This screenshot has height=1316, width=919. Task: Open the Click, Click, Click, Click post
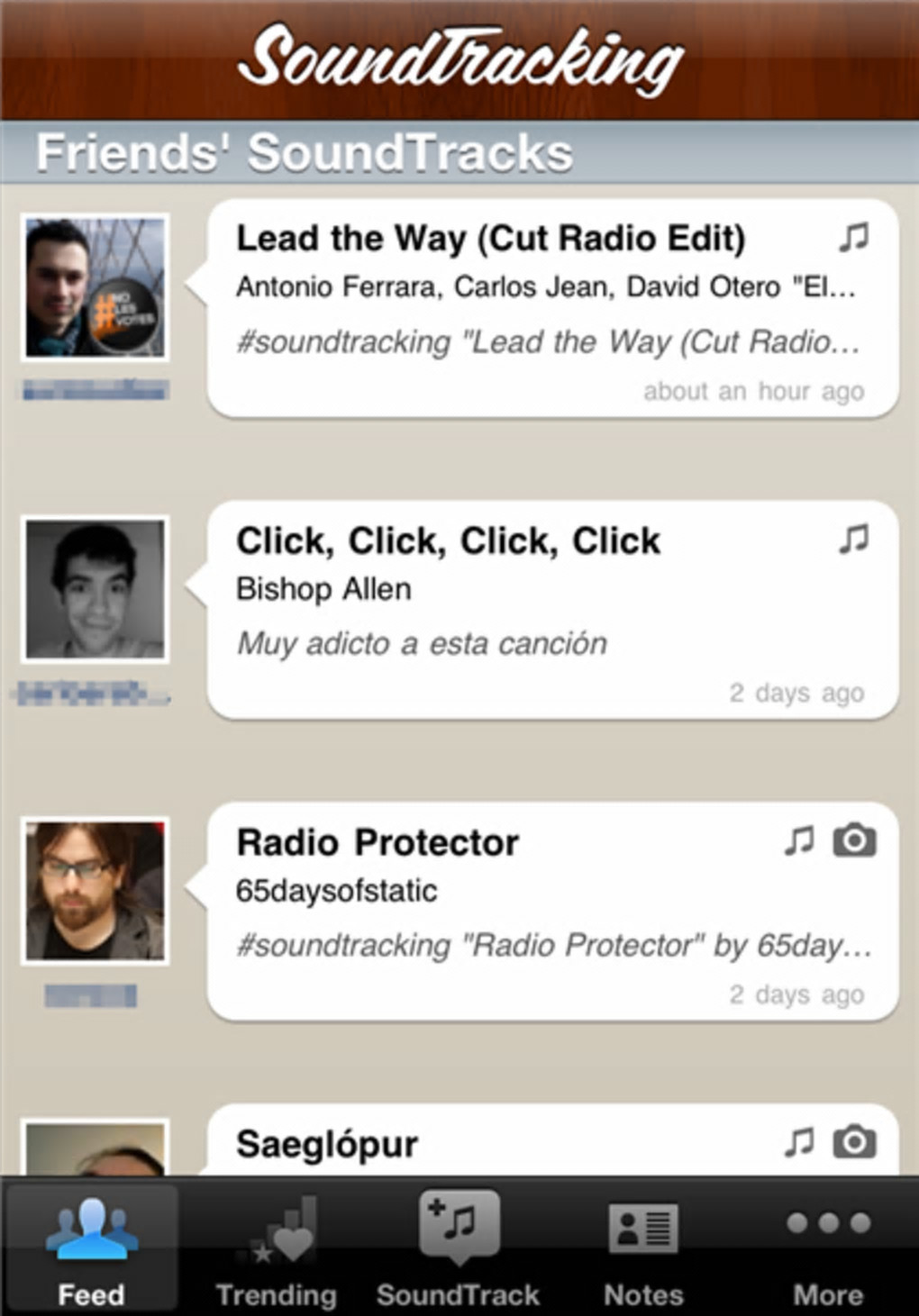click(x=551, y=610)
